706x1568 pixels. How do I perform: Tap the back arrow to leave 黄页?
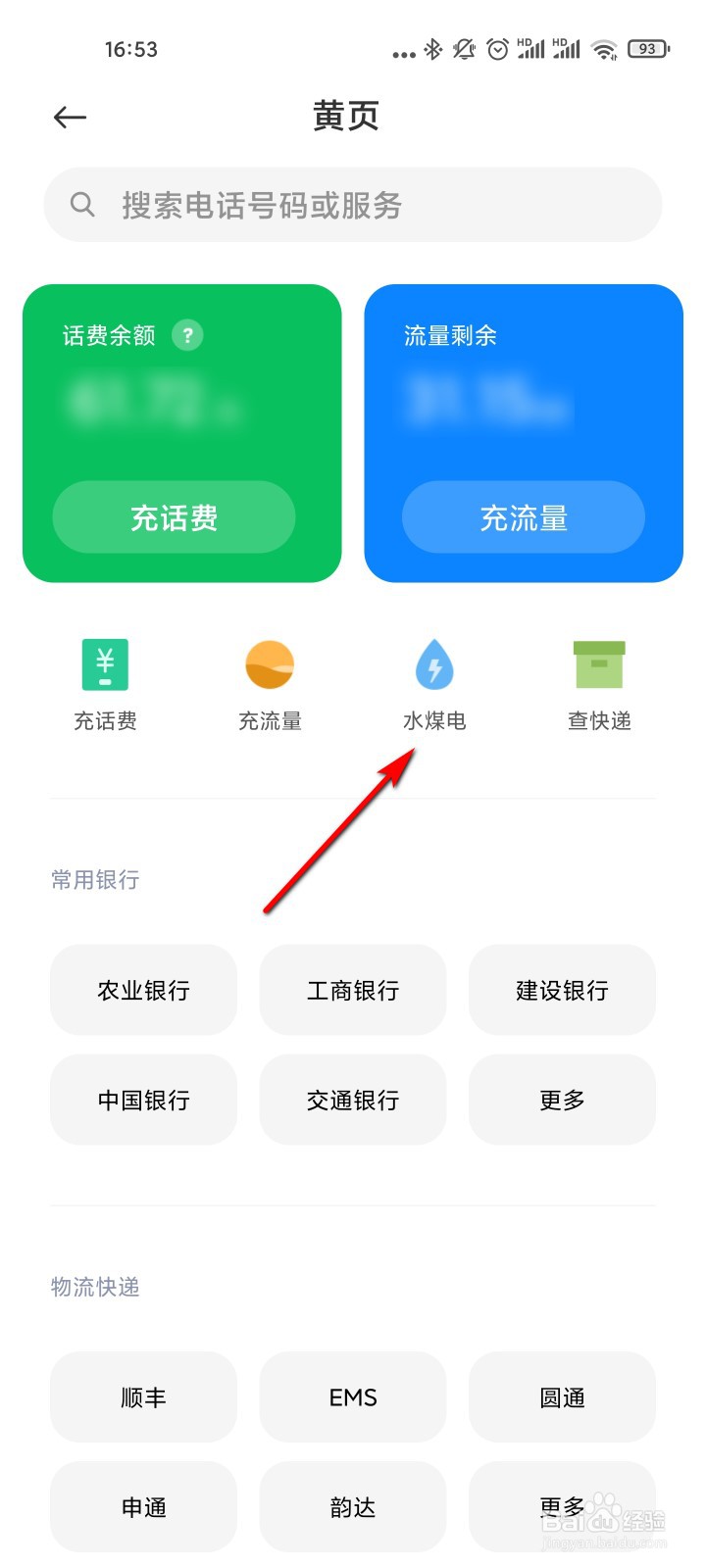click(x=69, y=117)
